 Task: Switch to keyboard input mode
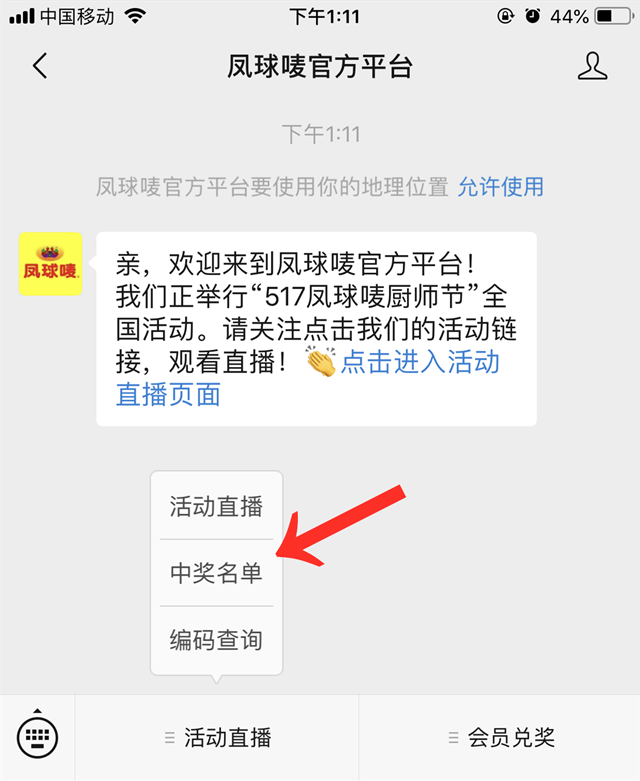[38, 738]
